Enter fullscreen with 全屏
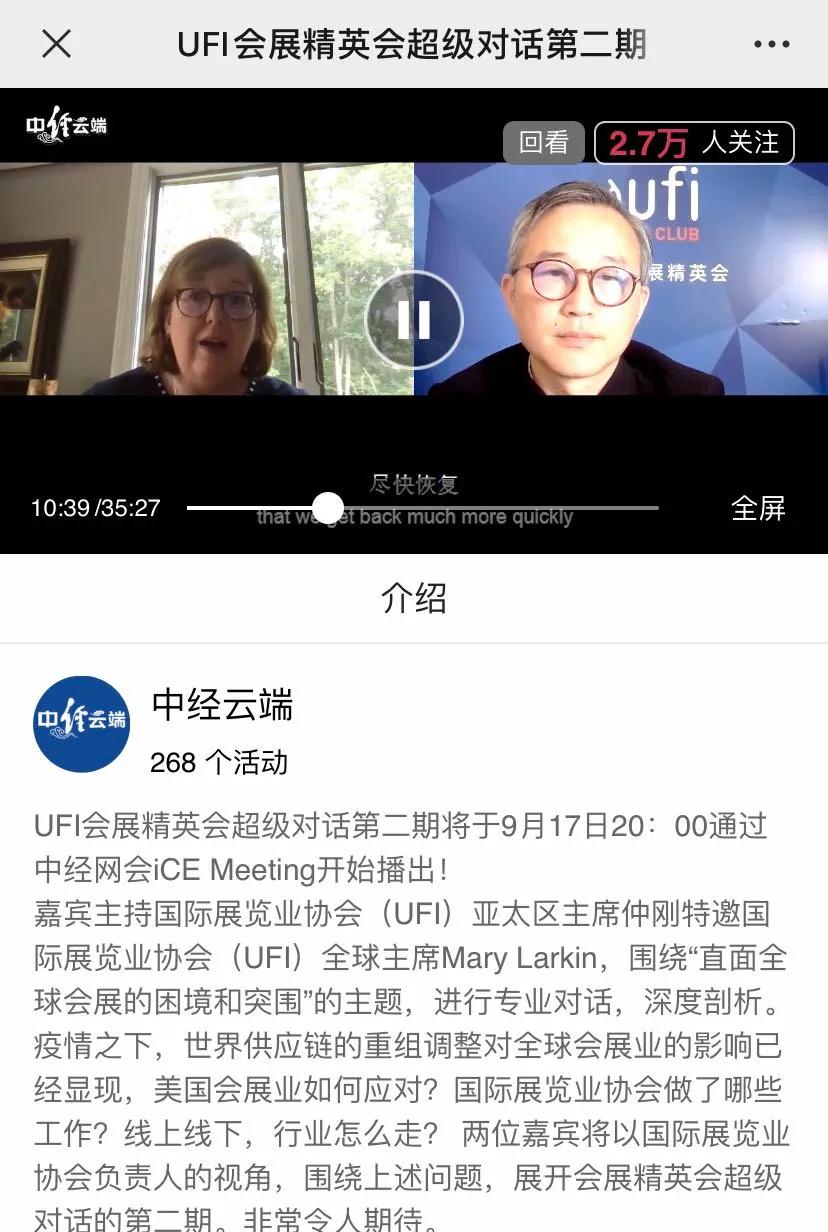Screen dimensions: 828x1232 758,508
